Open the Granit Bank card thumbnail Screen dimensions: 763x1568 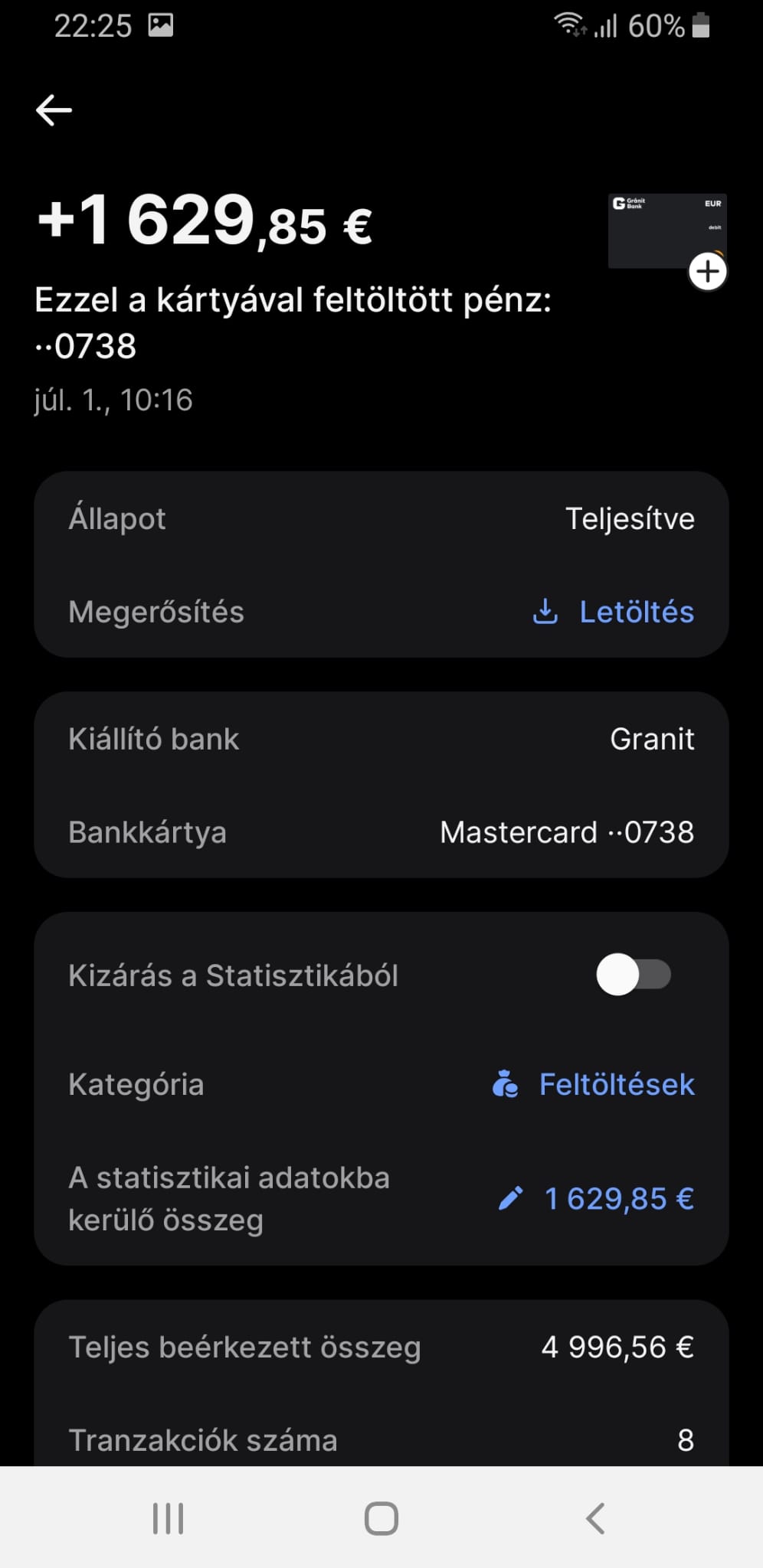click(666, 231)
